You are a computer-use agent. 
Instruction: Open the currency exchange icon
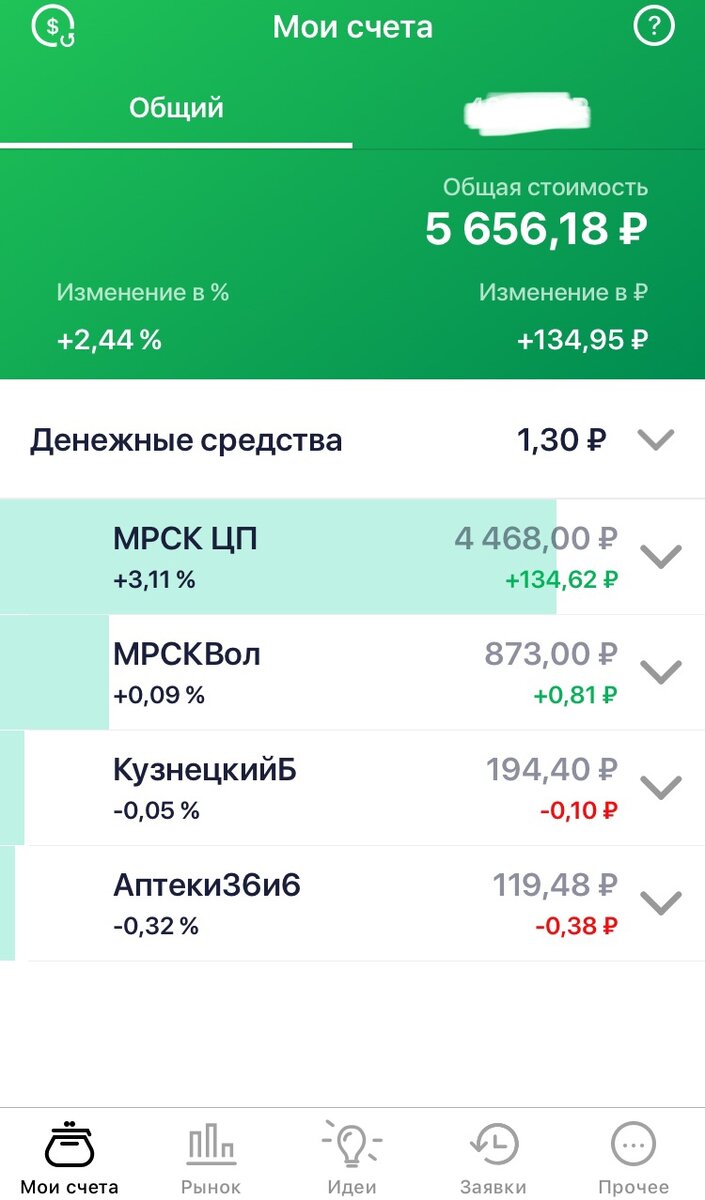tap(54, 27)
